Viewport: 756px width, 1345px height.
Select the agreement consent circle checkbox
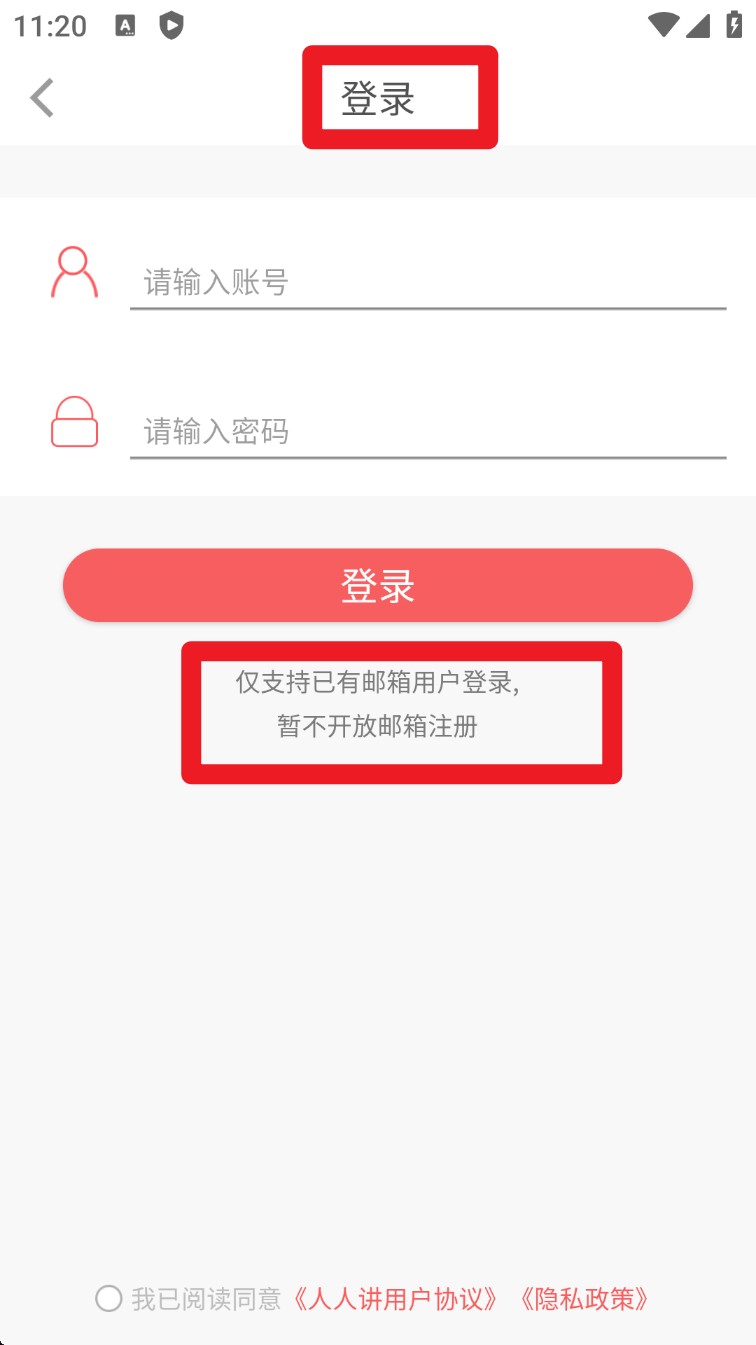pos(108,1299)
